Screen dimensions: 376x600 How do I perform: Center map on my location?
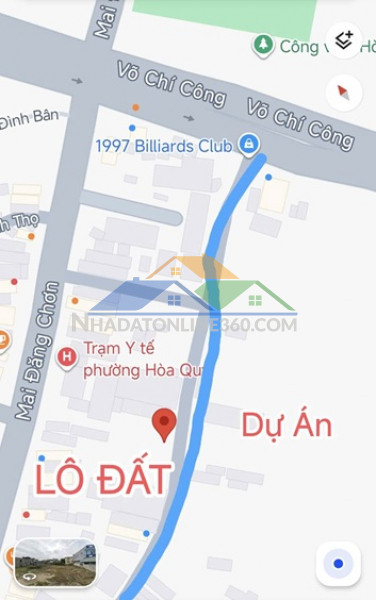click(338, 564)
